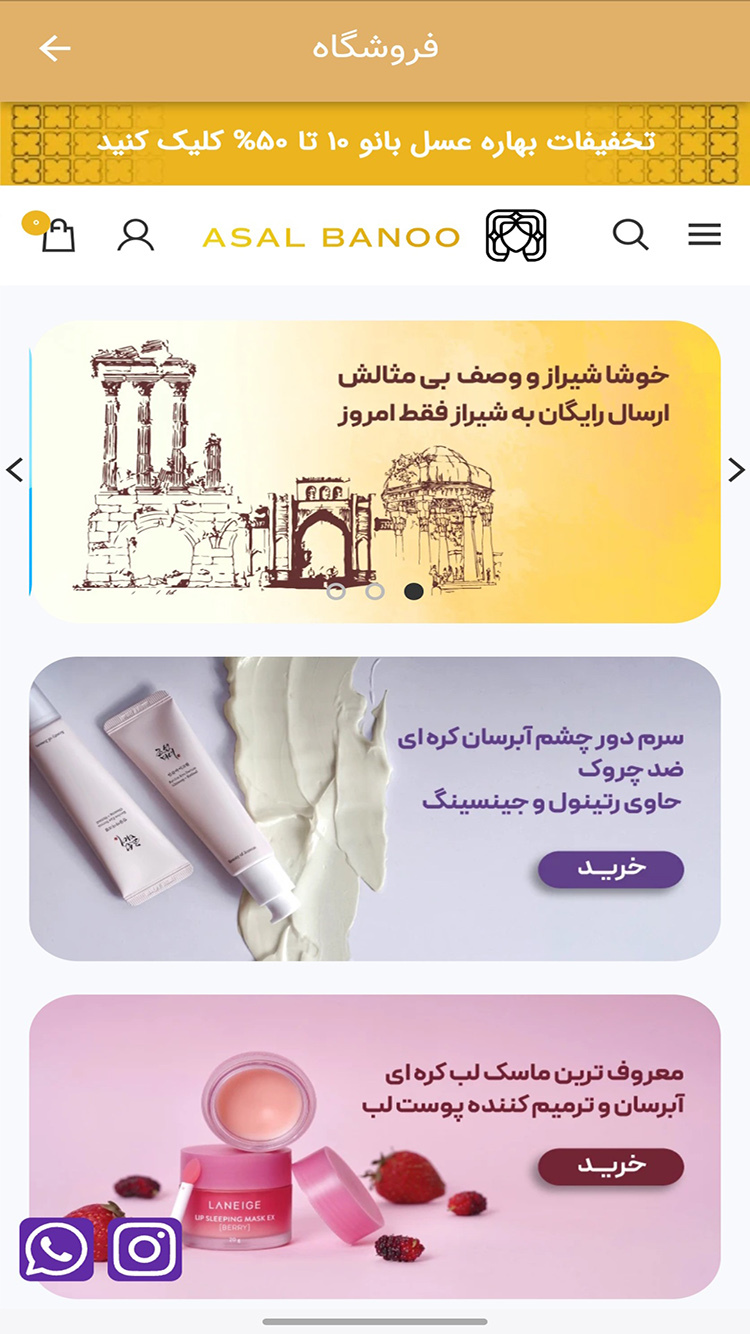View the shopping cart
Image resolution: width=750 pixels, height=1334 pixels.
pyautogui.click(x=56, y=234)
